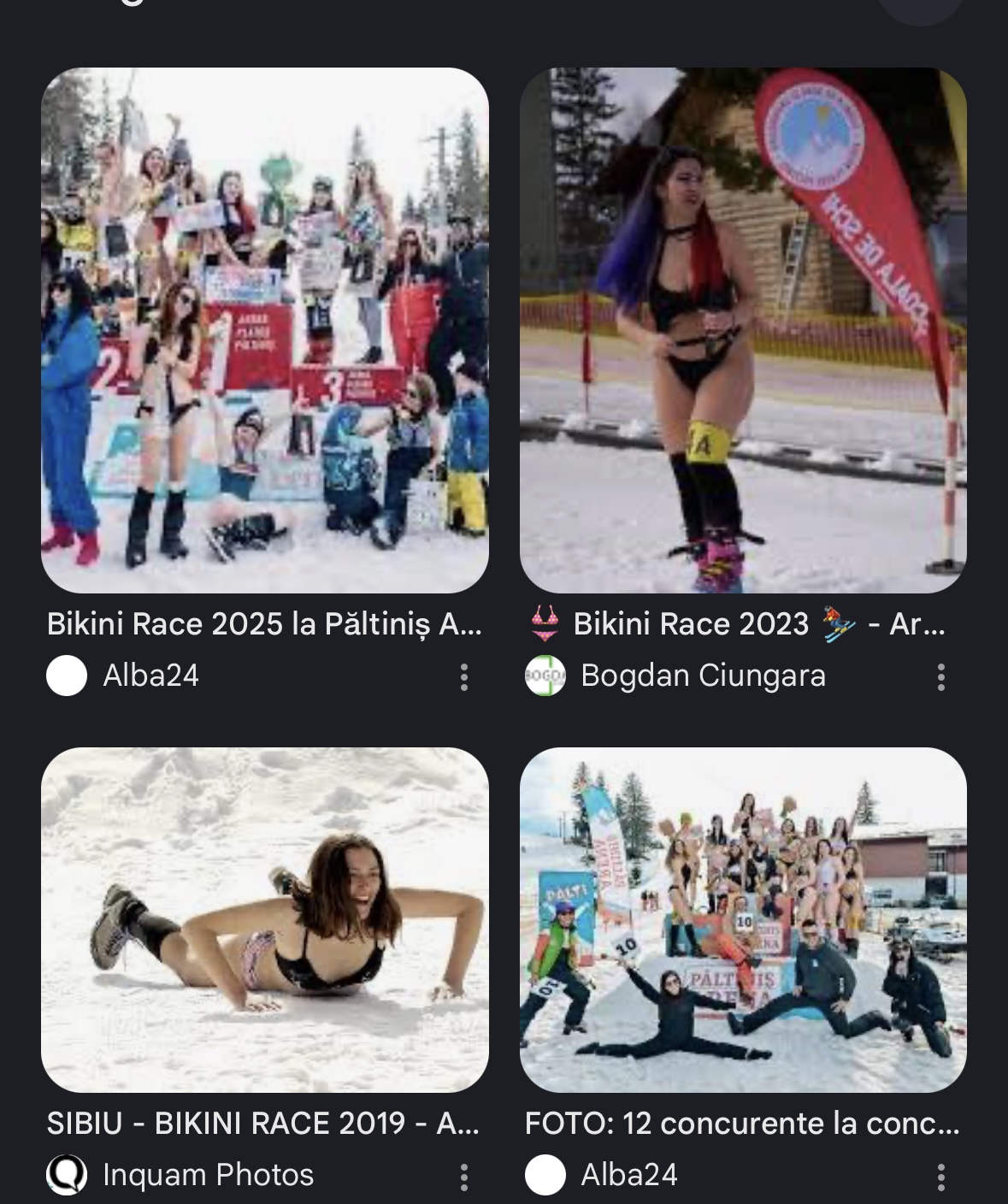1008x1204 pixels.
Task: Open options menu for Bogdan Ciungara result
Action: click(941, 677)
